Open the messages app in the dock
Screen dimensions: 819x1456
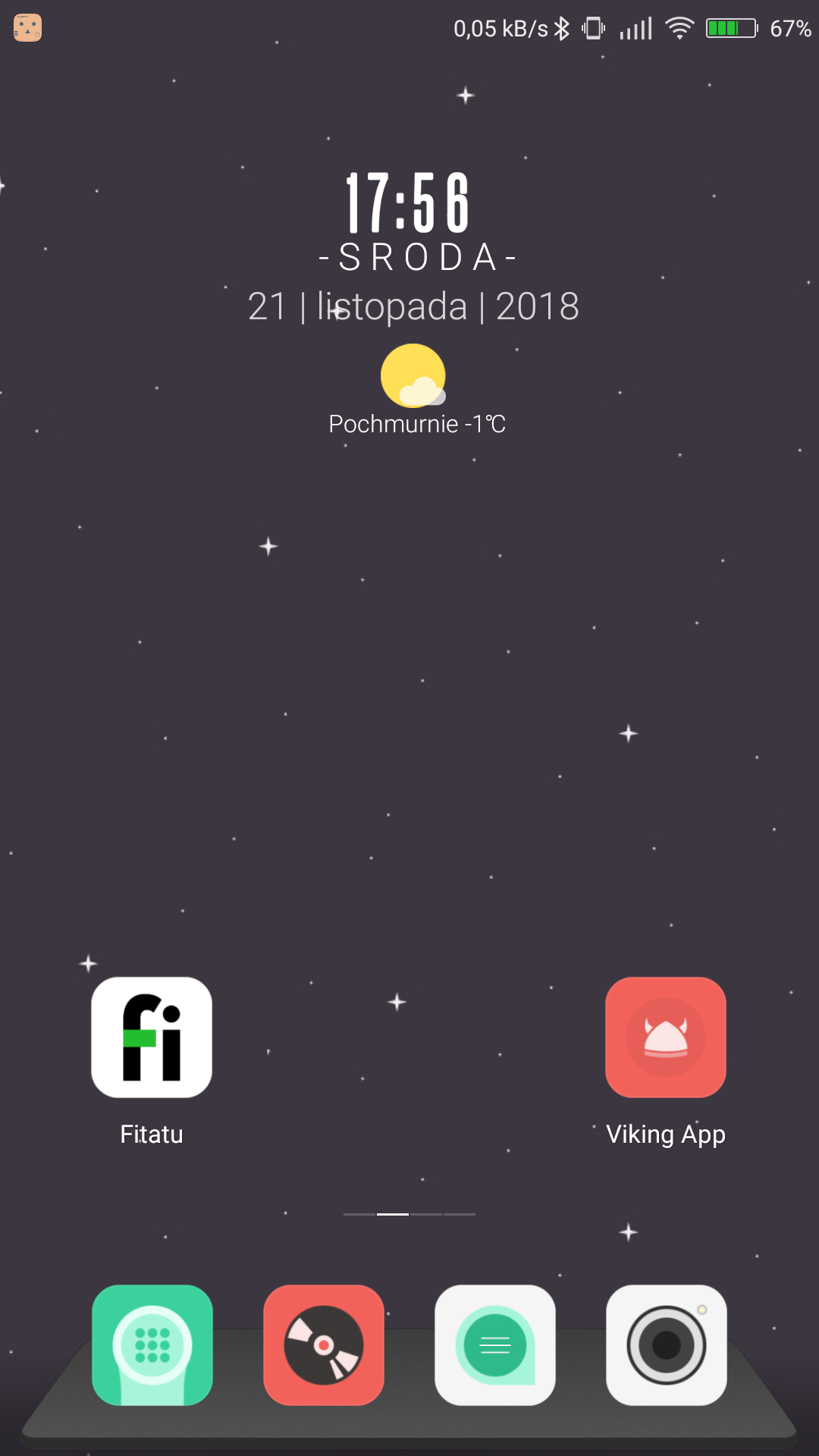click(495, 1345)
